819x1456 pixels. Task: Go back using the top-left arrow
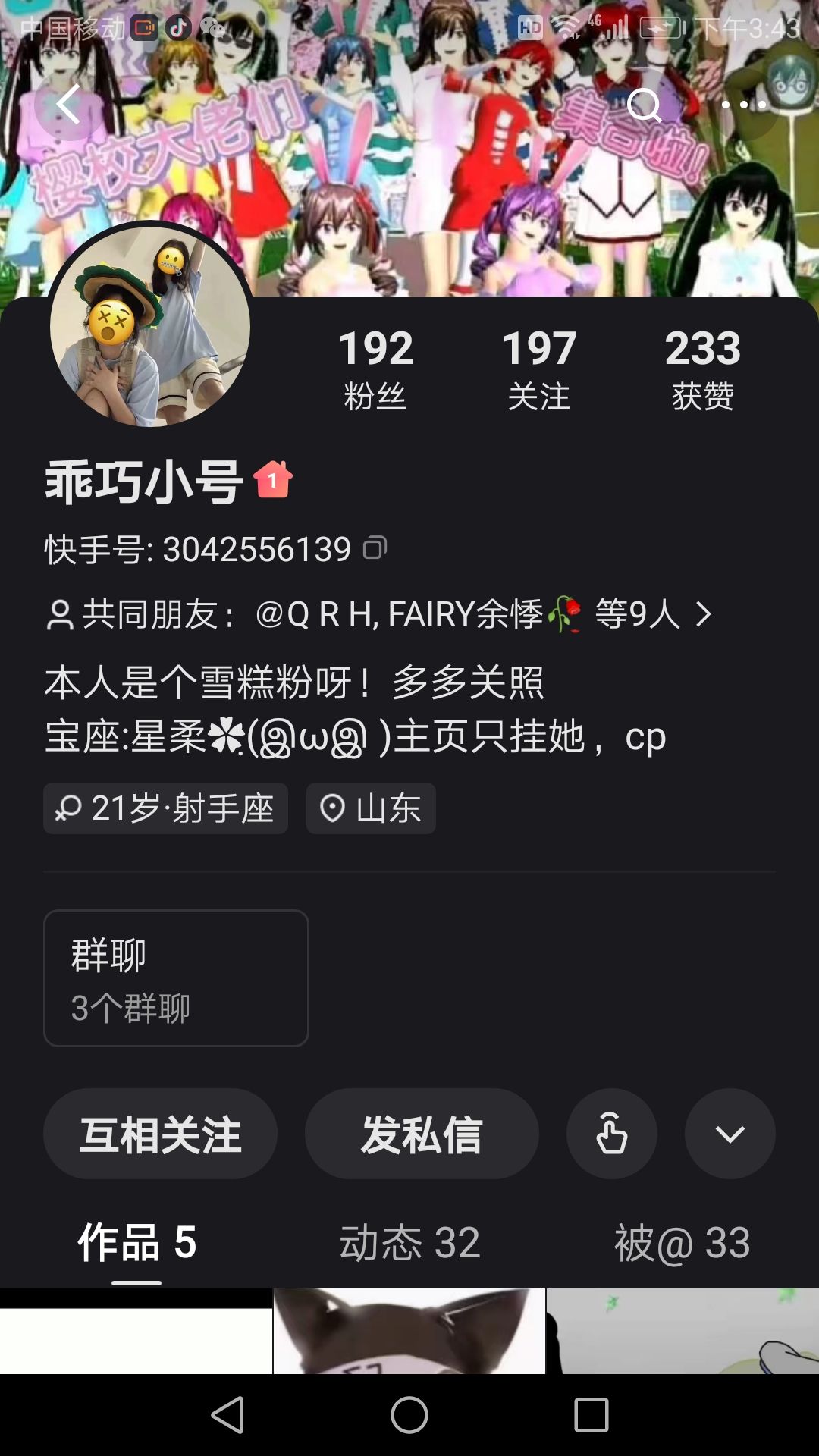point(68,105)
